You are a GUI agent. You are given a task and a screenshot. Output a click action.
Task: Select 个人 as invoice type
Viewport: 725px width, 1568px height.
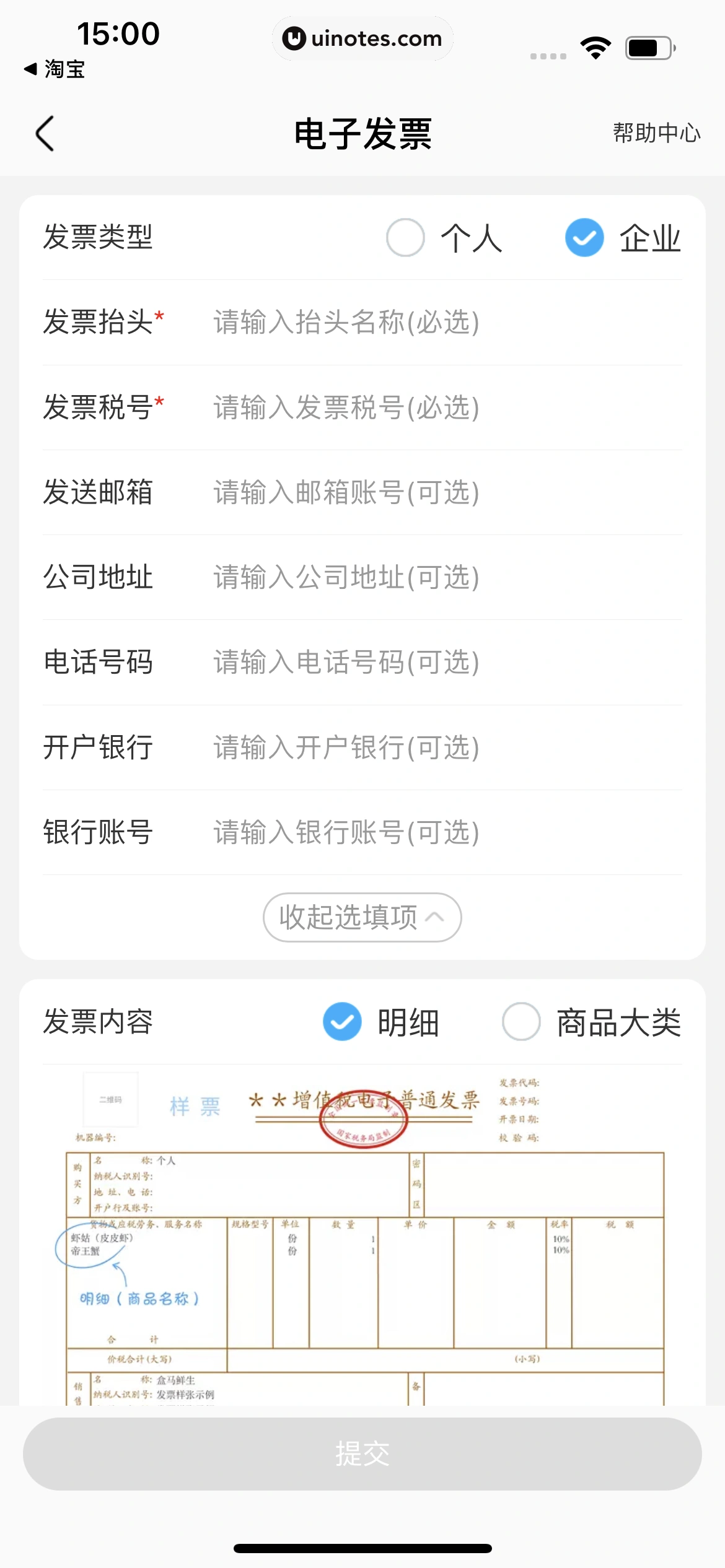click(x=405, y=238)
